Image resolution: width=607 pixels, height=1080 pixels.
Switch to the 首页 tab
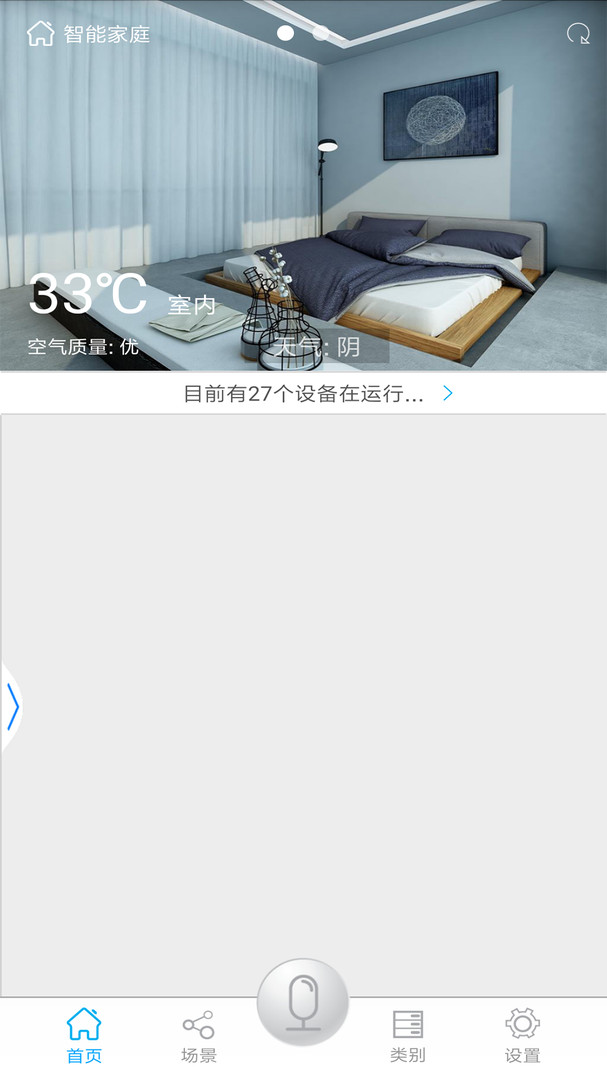84,1037
